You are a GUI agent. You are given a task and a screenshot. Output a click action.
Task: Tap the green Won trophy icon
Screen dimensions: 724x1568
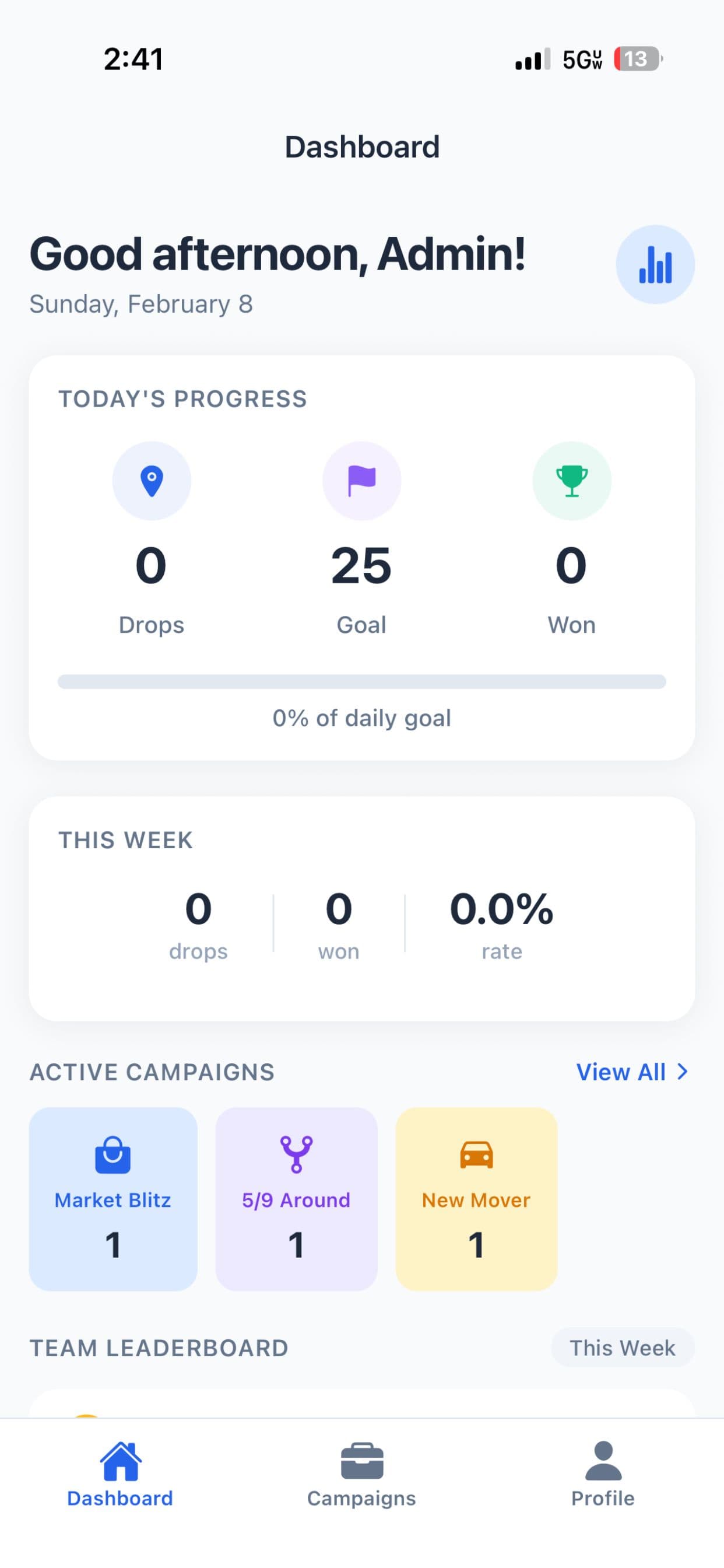coord(572,480)
